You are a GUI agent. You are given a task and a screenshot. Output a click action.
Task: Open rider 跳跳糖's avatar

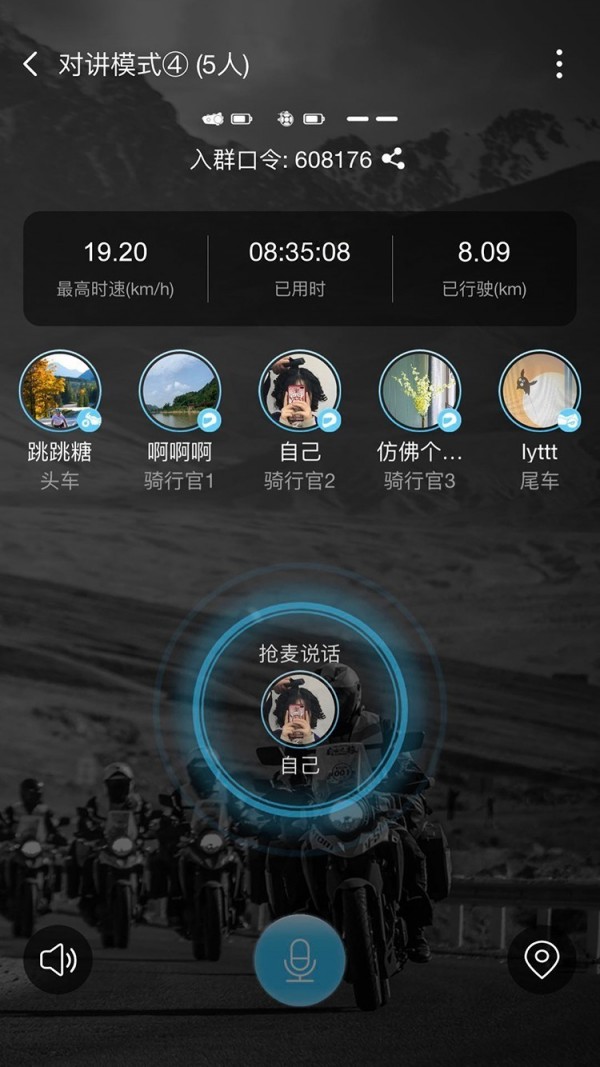[x=60, y=390]
